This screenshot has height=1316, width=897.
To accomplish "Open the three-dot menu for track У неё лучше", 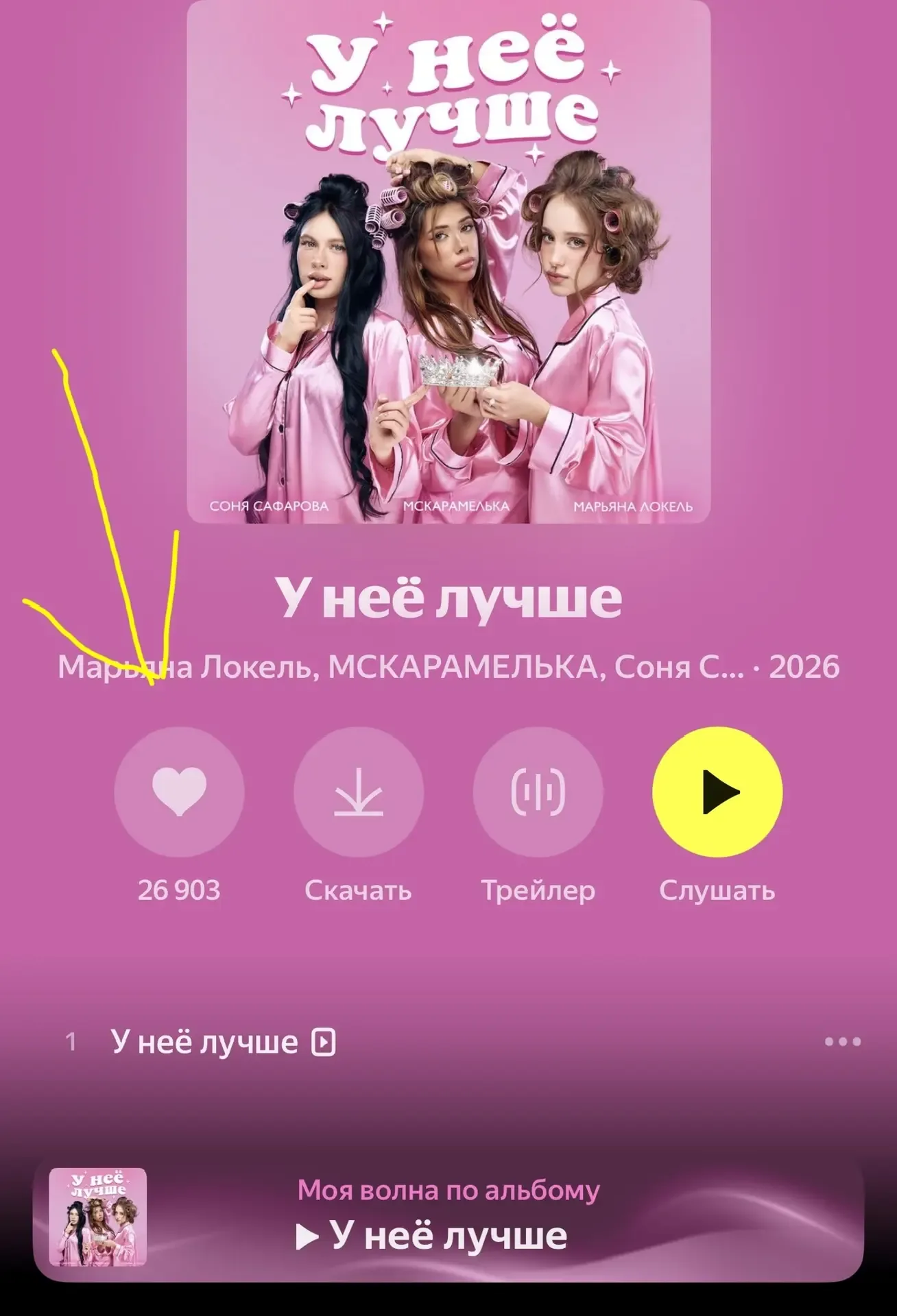I will pos(843,1042).
